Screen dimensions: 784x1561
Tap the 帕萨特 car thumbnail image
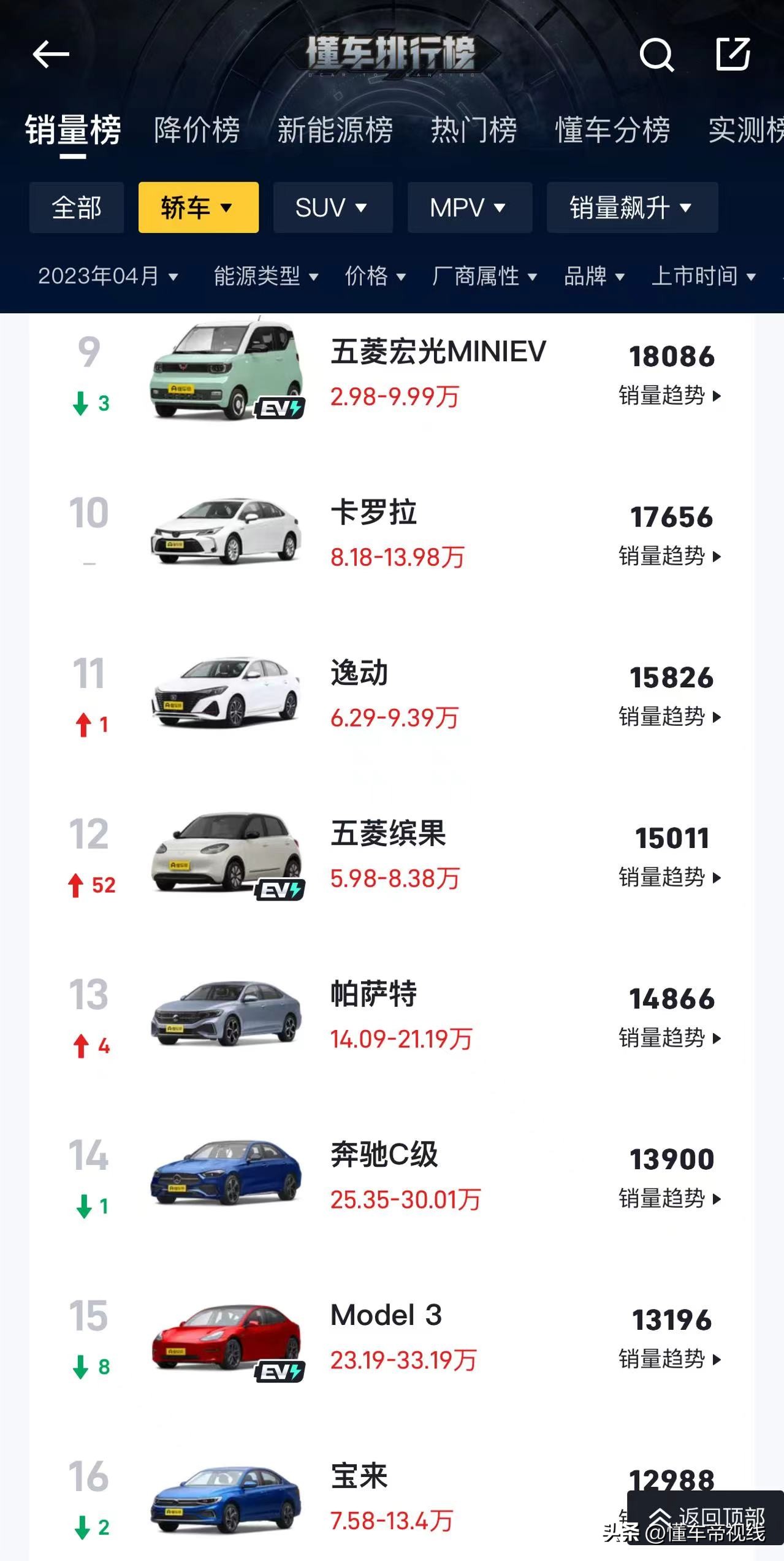coord(227,1012)
